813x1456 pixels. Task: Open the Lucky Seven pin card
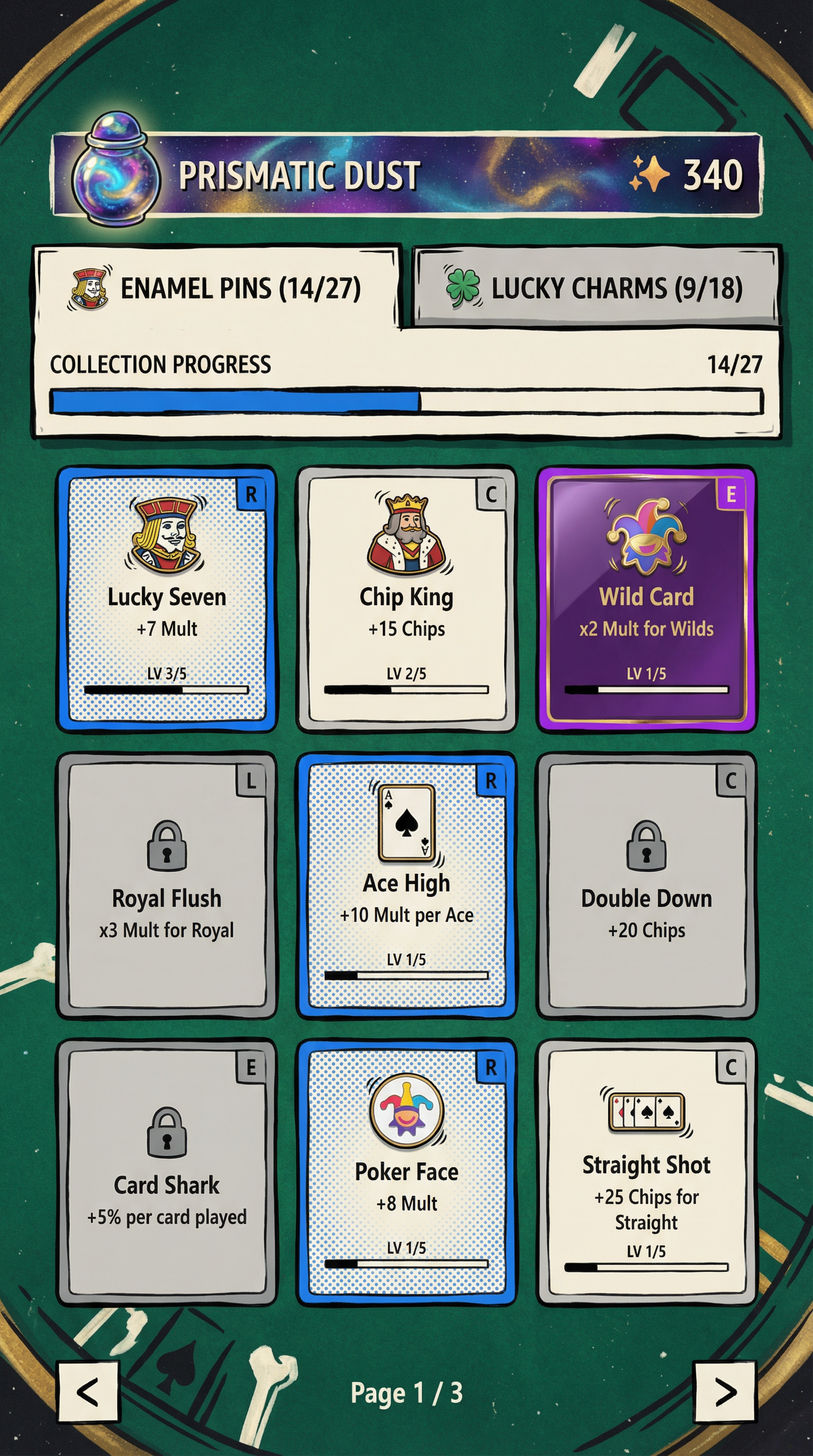[167, 599]
